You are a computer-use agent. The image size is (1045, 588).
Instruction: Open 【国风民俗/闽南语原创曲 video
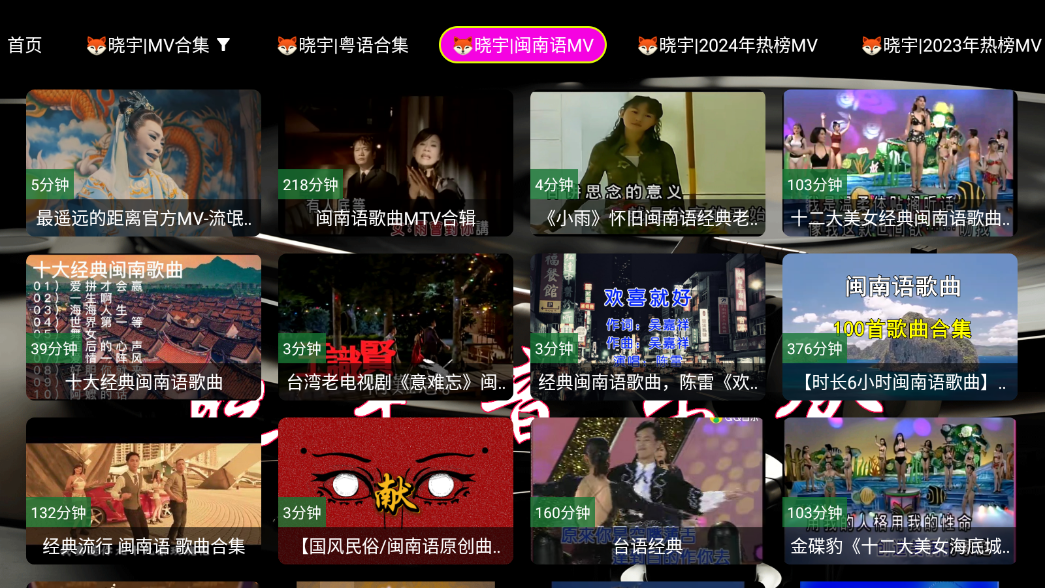[396, 491]
